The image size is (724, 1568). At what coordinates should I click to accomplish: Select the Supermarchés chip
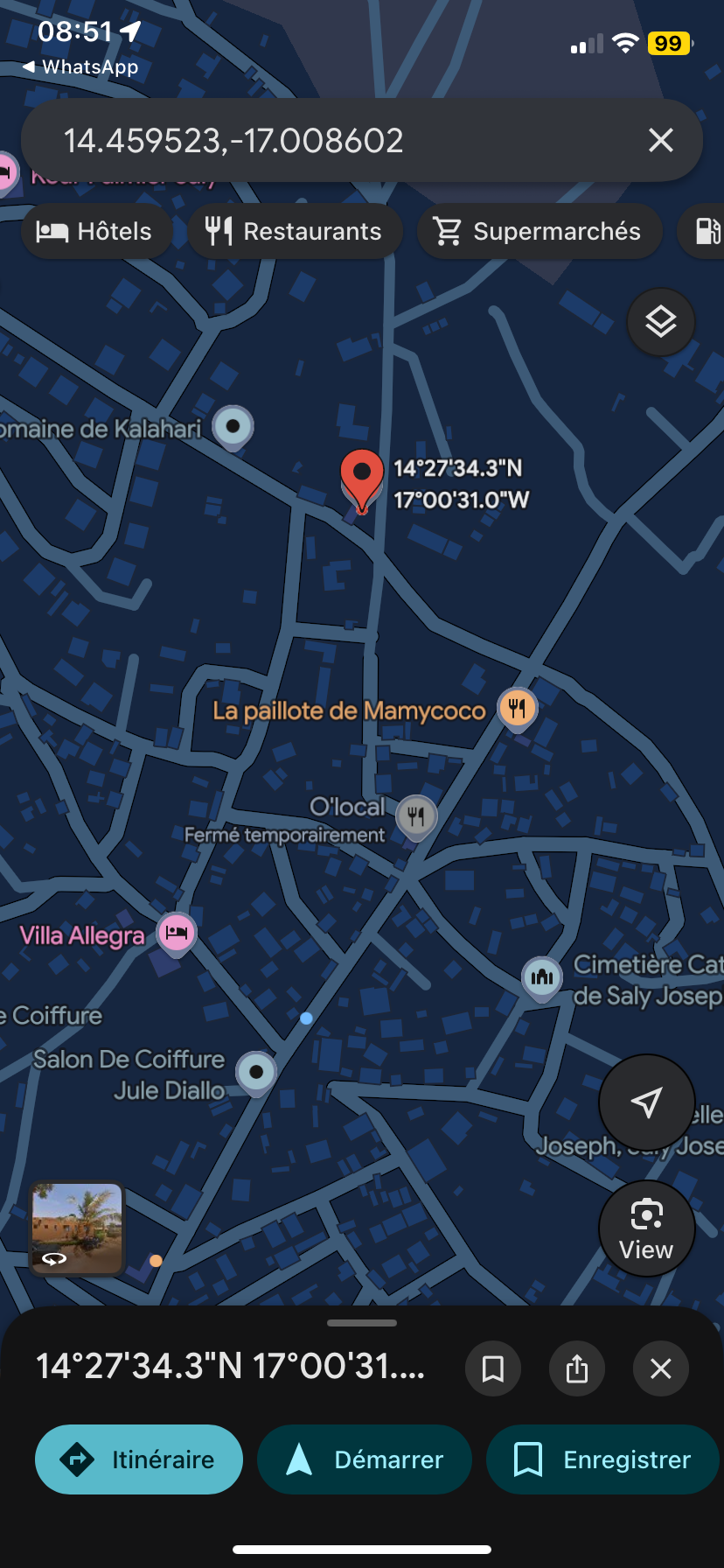pyautogui.click(x=539, y=231)
